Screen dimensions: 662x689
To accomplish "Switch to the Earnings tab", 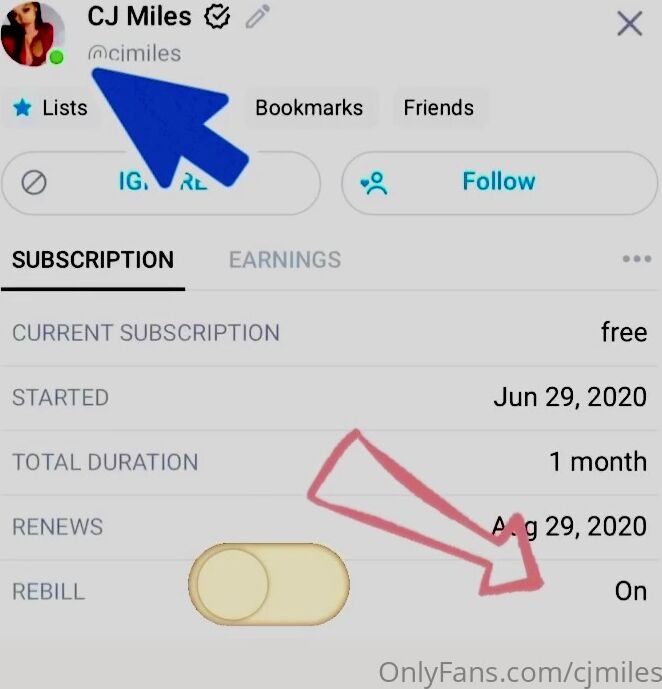I will (x=284, y=260).
